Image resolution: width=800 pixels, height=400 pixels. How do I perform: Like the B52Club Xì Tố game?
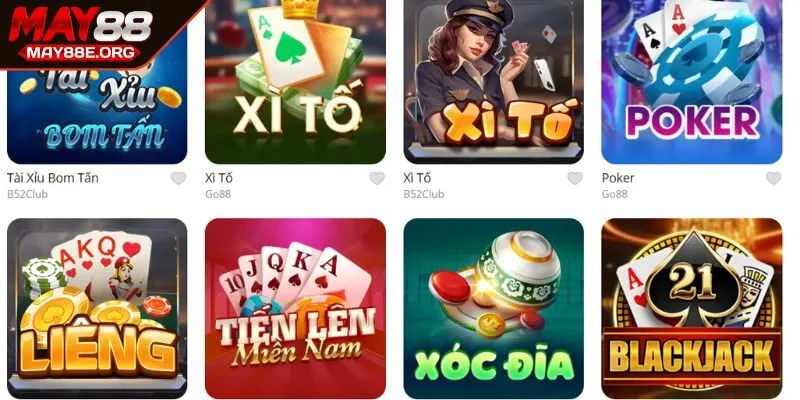point(575,178)
